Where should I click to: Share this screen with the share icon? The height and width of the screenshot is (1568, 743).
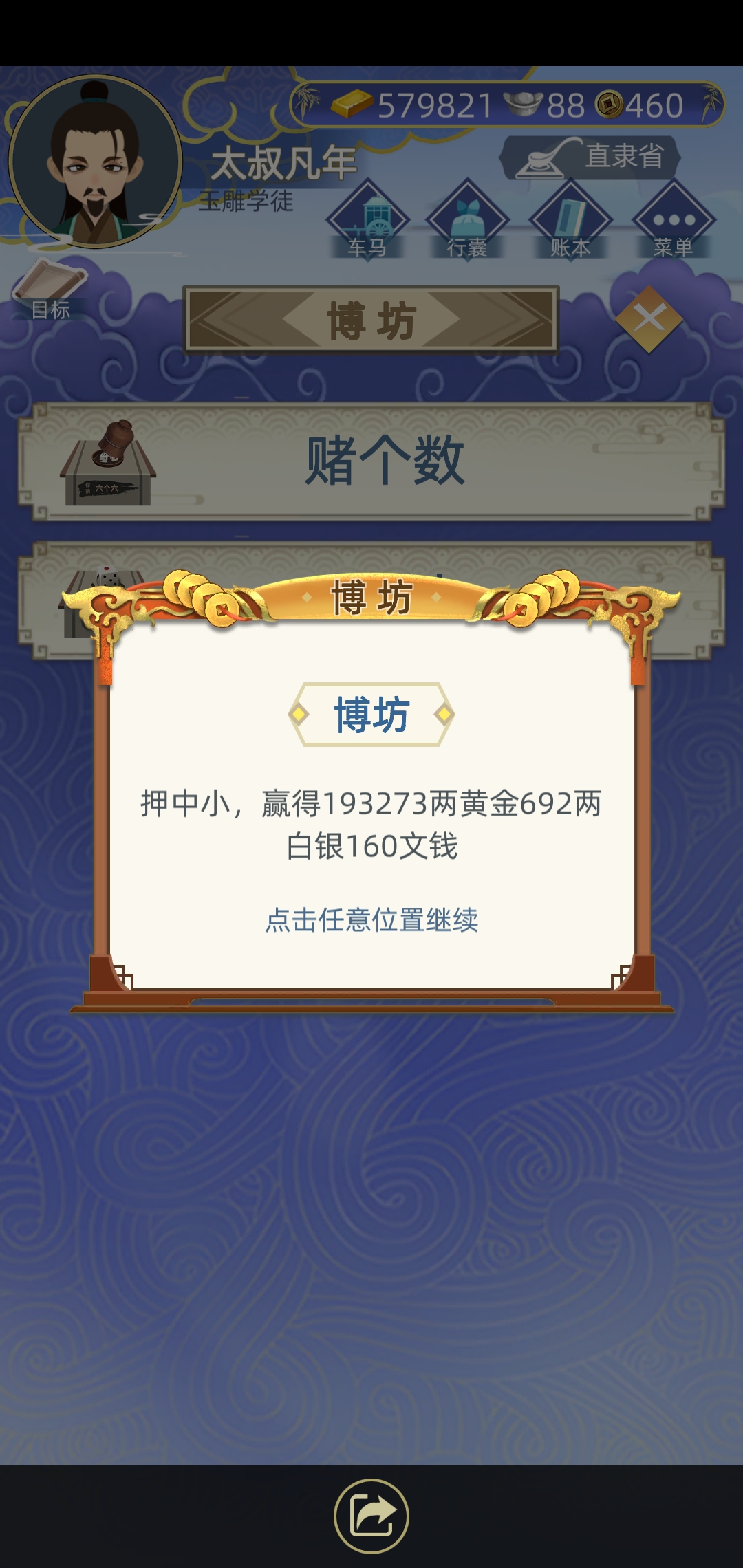click(x=371, y=1516)
